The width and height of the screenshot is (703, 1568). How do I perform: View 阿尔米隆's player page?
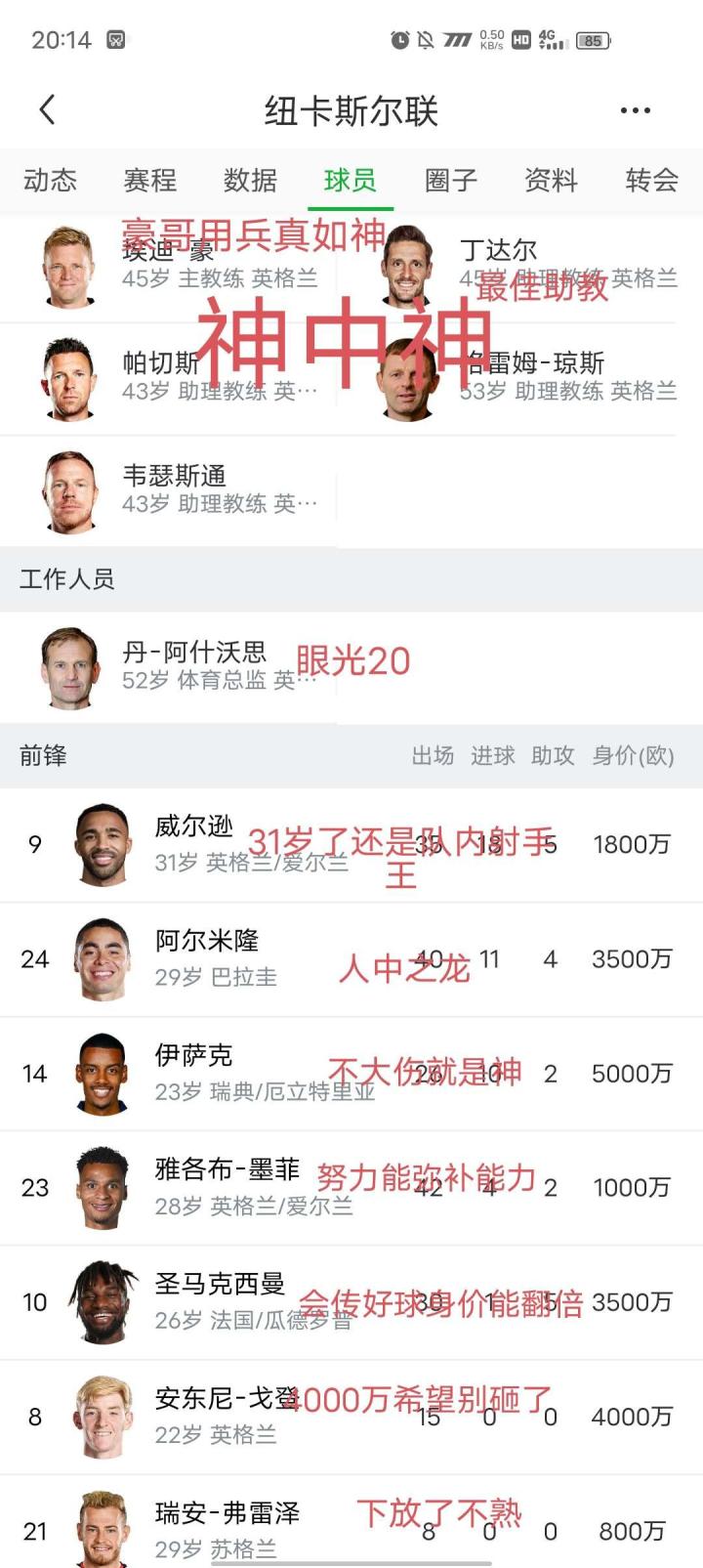206,958
